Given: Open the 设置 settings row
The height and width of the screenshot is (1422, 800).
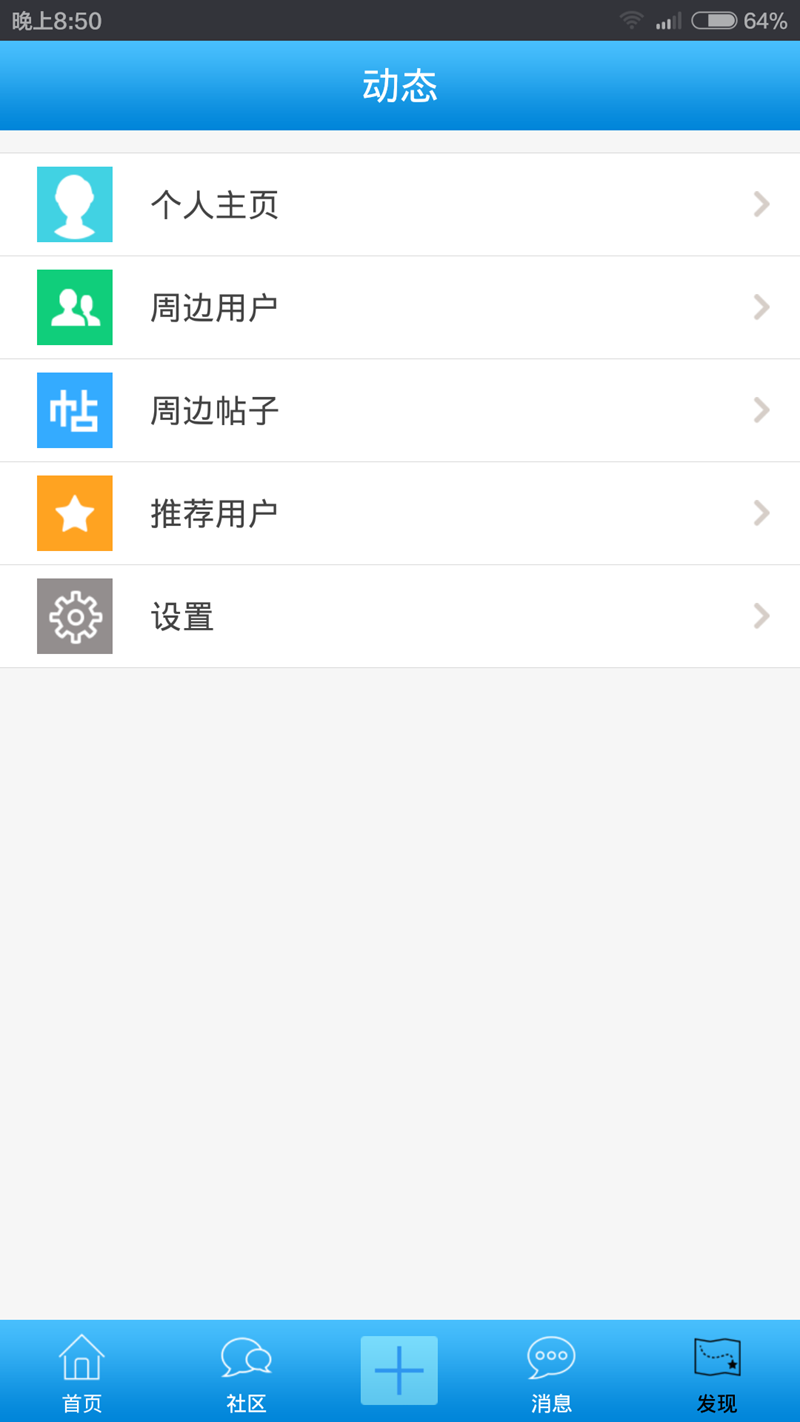Looking at the screenshot, I should point(400,617).
